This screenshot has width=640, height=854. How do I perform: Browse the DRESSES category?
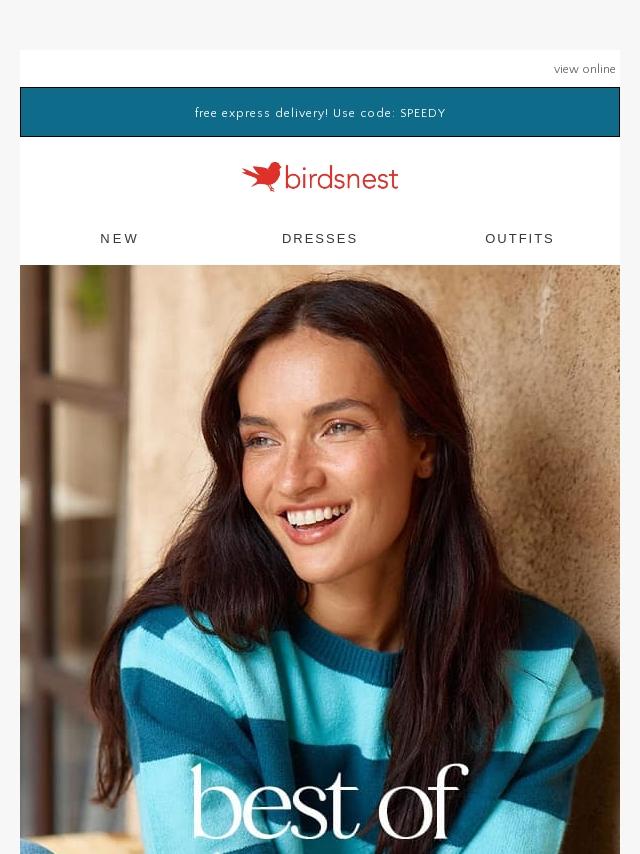[x=320, y=239]
